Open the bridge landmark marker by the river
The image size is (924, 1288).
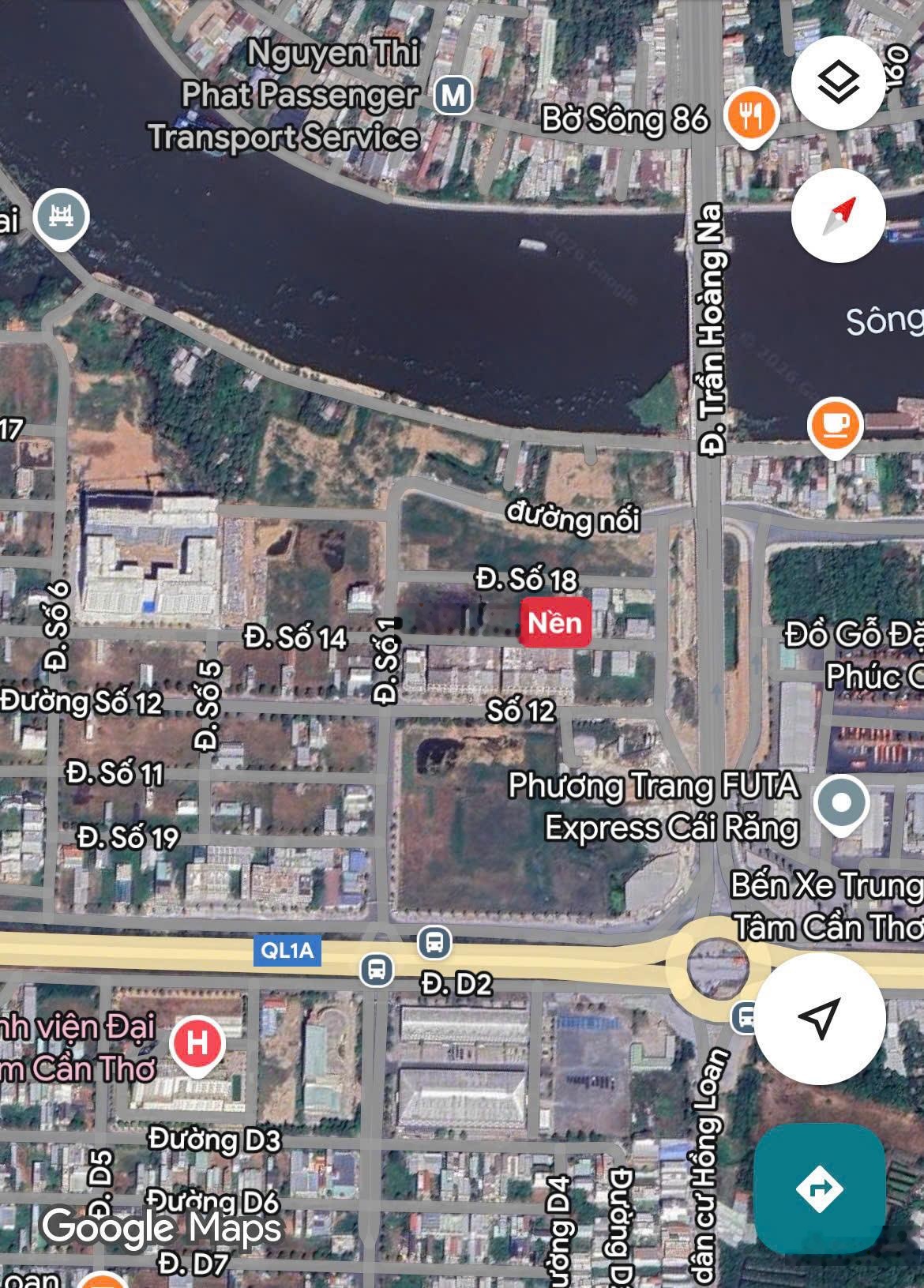pyautogui.click(x=62, y=216)
